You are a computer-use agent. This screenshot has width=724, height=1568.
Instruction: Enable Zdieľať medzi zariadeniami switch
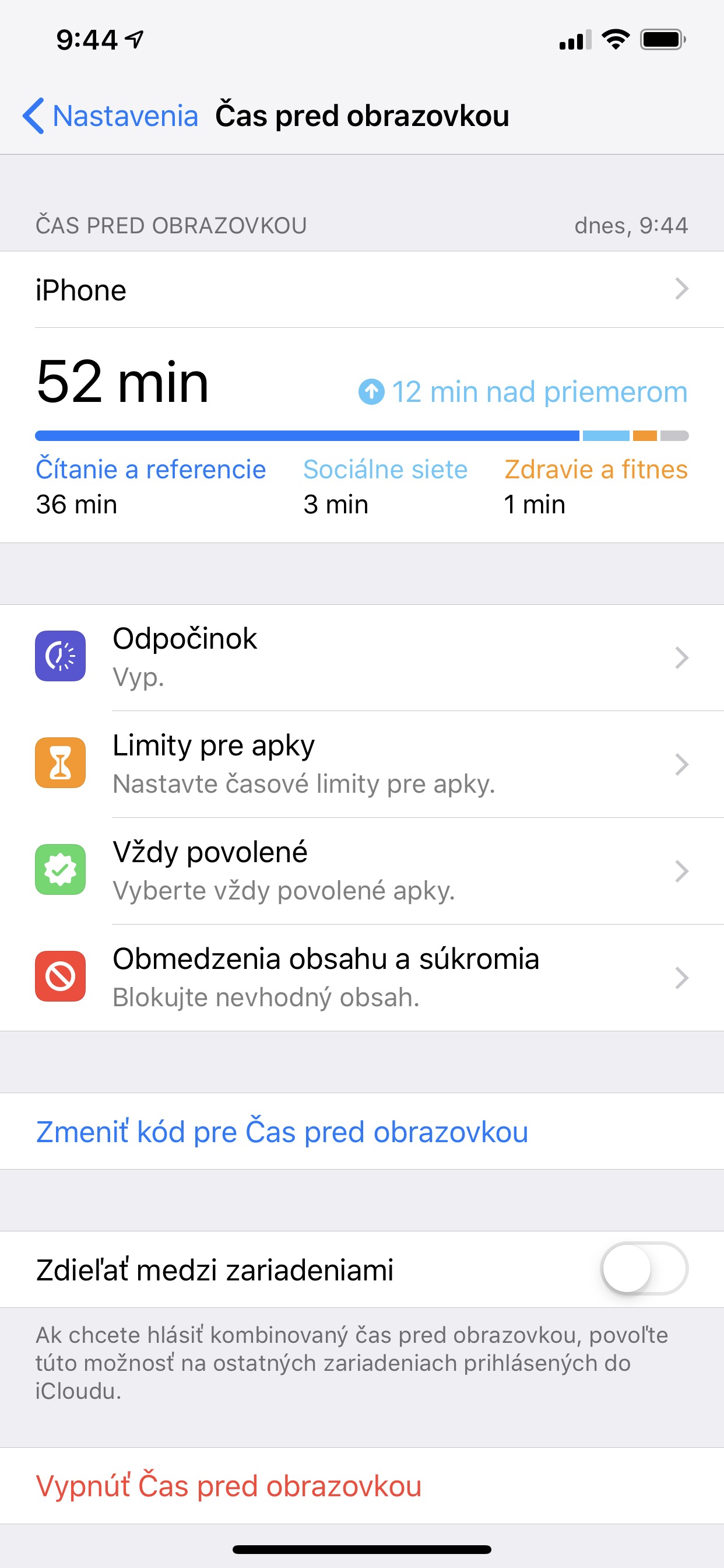(x=644, y=1269)
